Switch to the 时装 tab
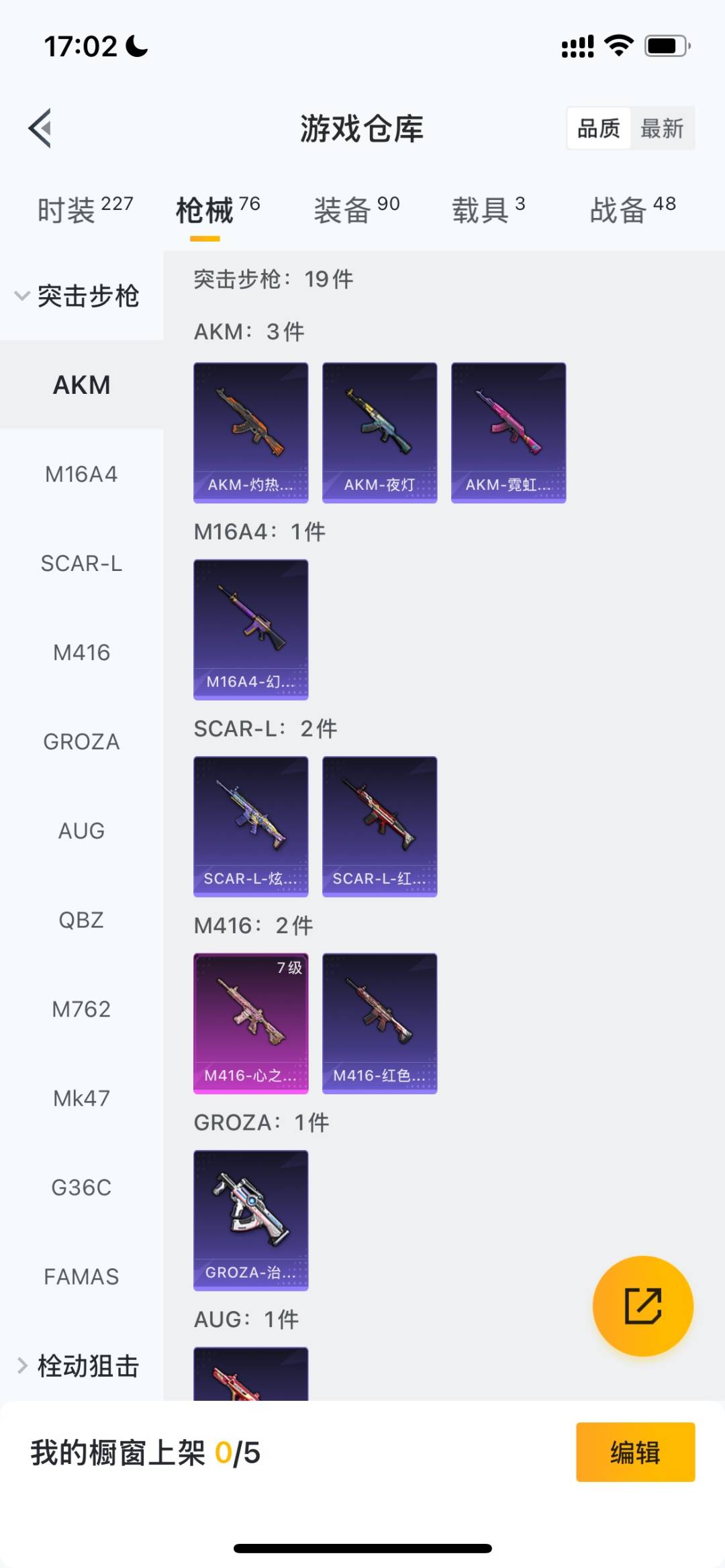Screen dimensions: 725x1568 click(85, 209)
